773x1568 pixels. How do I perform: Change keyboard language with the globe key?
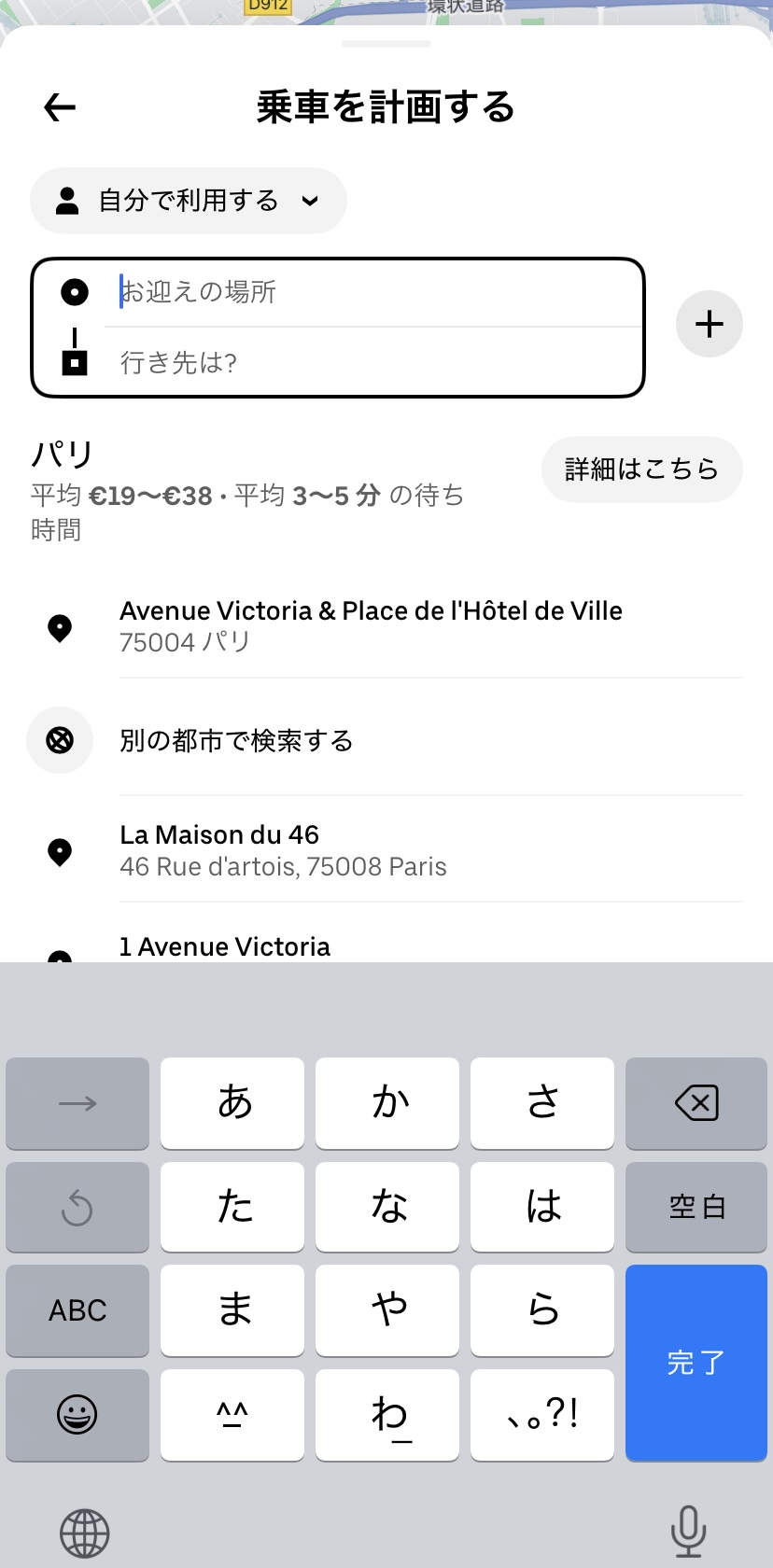(x=85, y=1533)
